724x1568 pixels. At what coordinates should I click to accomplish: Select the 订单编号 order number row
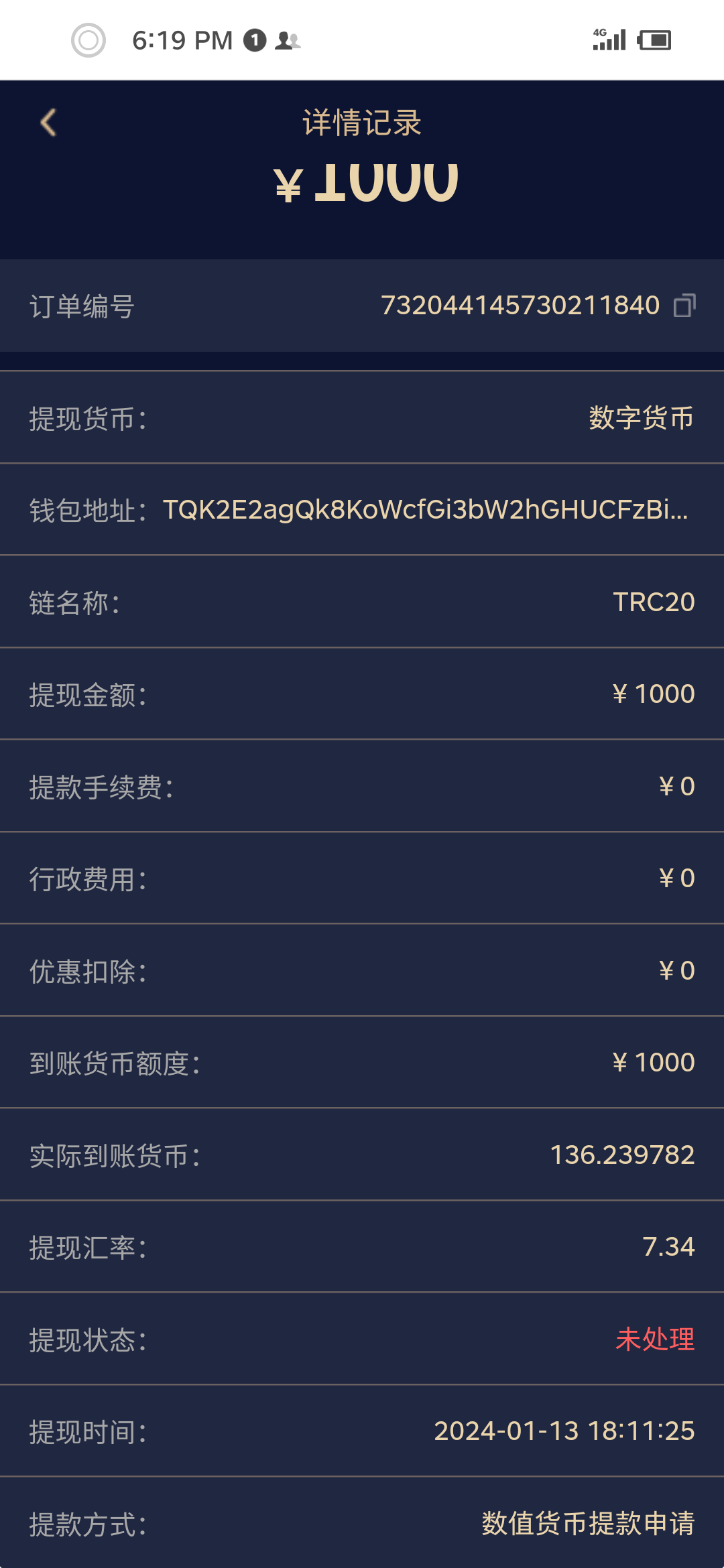(362, 307)
